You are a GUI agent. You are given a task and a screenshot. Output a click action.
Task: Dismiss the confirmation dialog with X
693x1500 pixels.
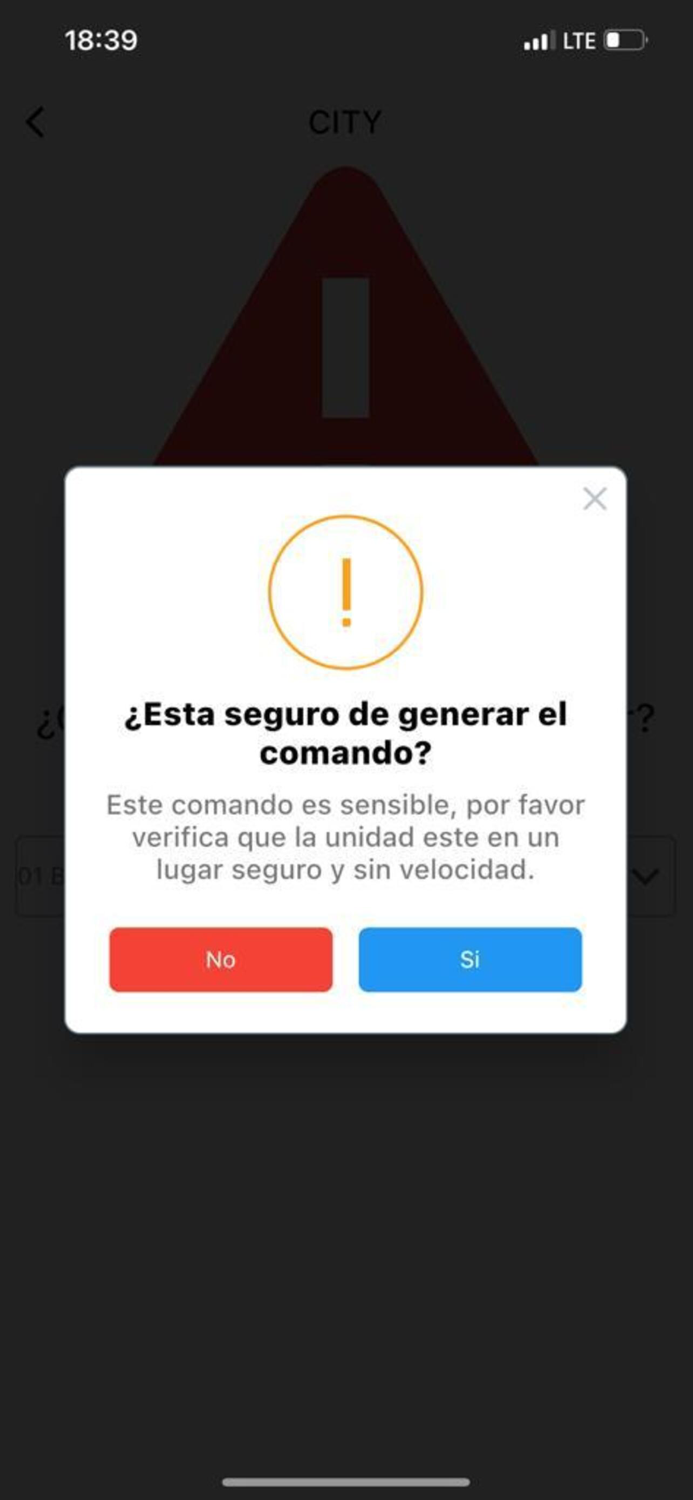click(x=595, y=498)
